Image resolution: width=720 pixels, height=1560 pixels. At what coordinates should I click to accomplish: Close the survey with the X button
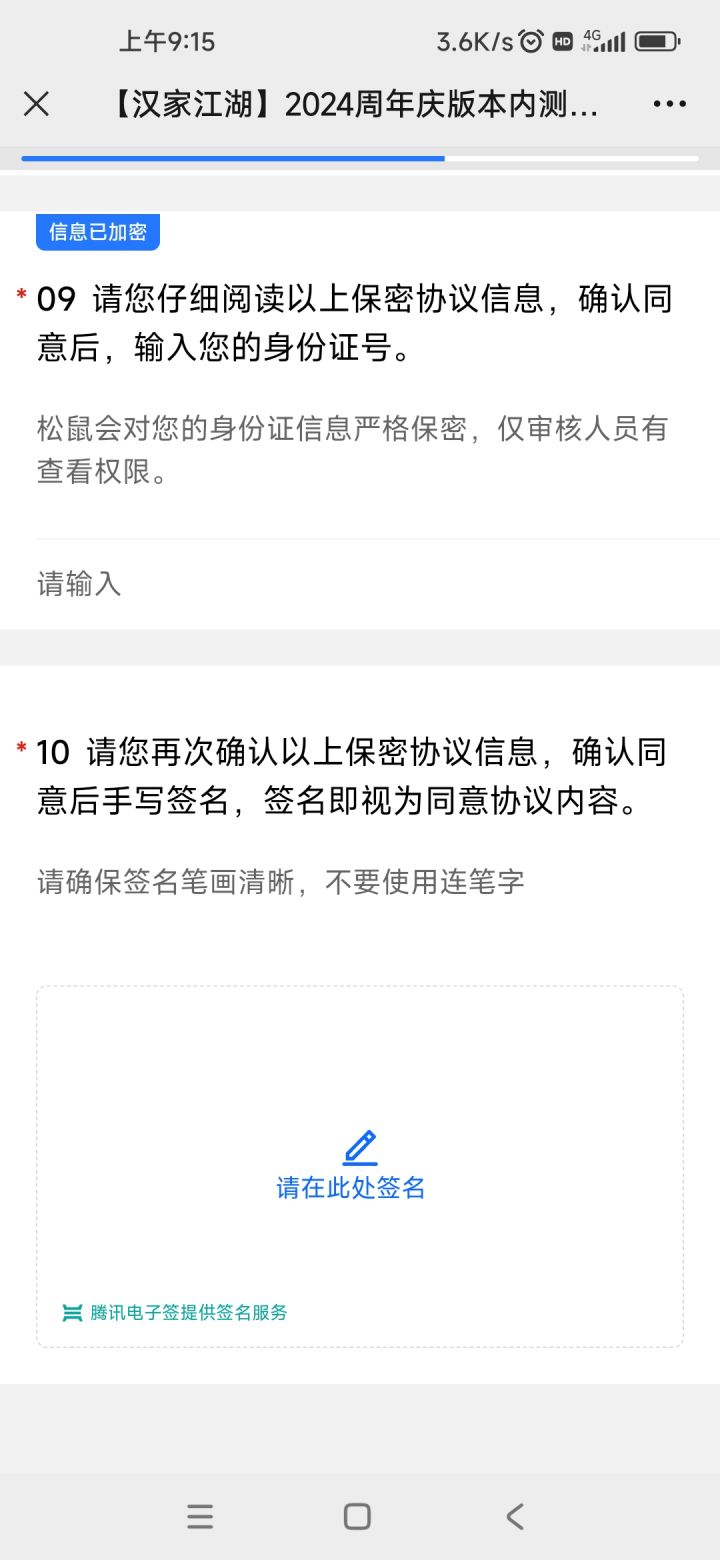point(37,103)
